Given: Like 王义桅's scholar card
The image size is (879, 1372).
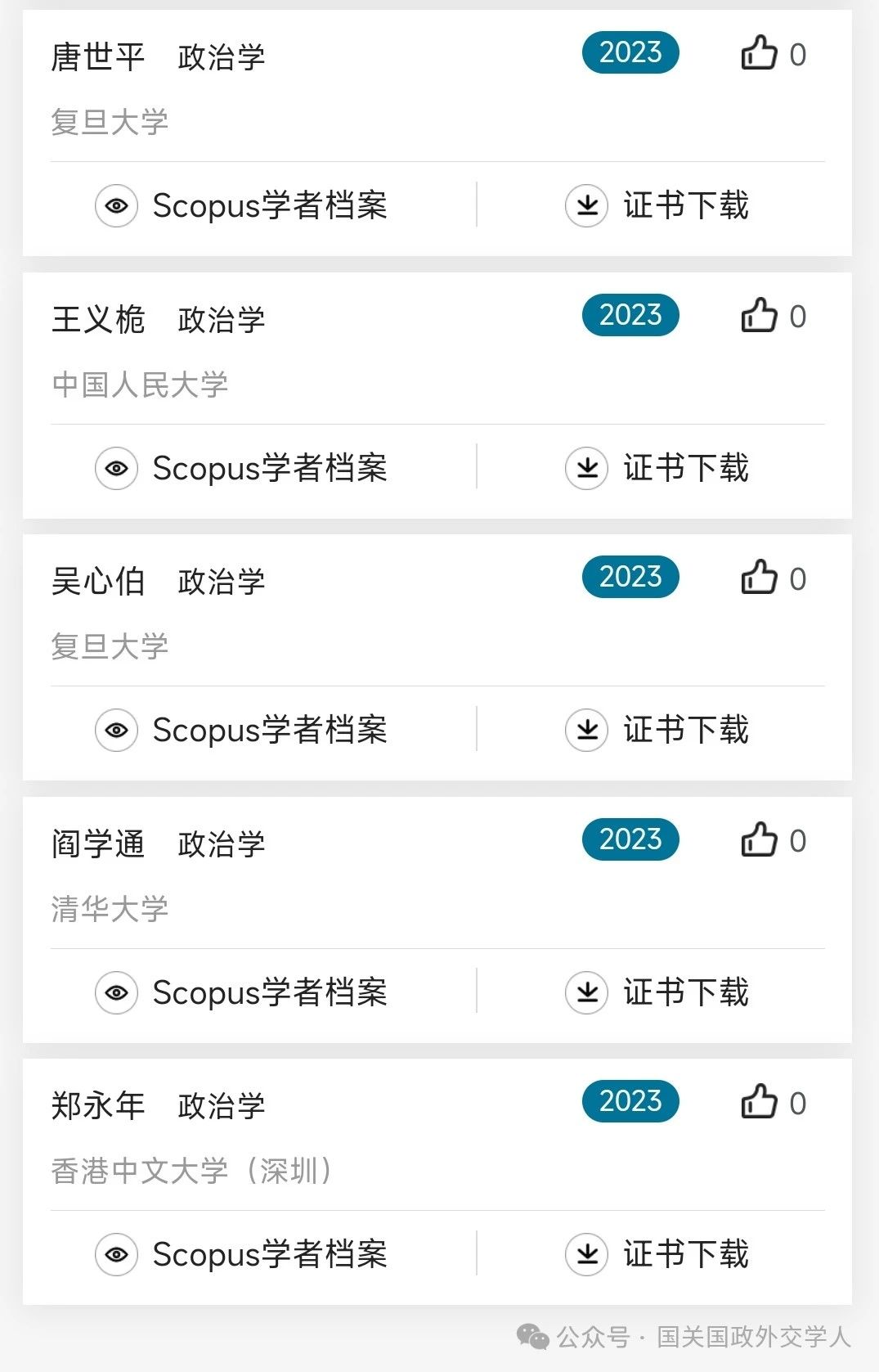Looking at the screenshot, I should point(759,316).
